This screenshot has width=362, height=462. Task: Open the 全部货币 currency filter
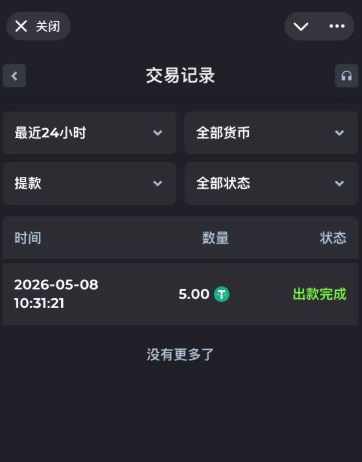271,133
